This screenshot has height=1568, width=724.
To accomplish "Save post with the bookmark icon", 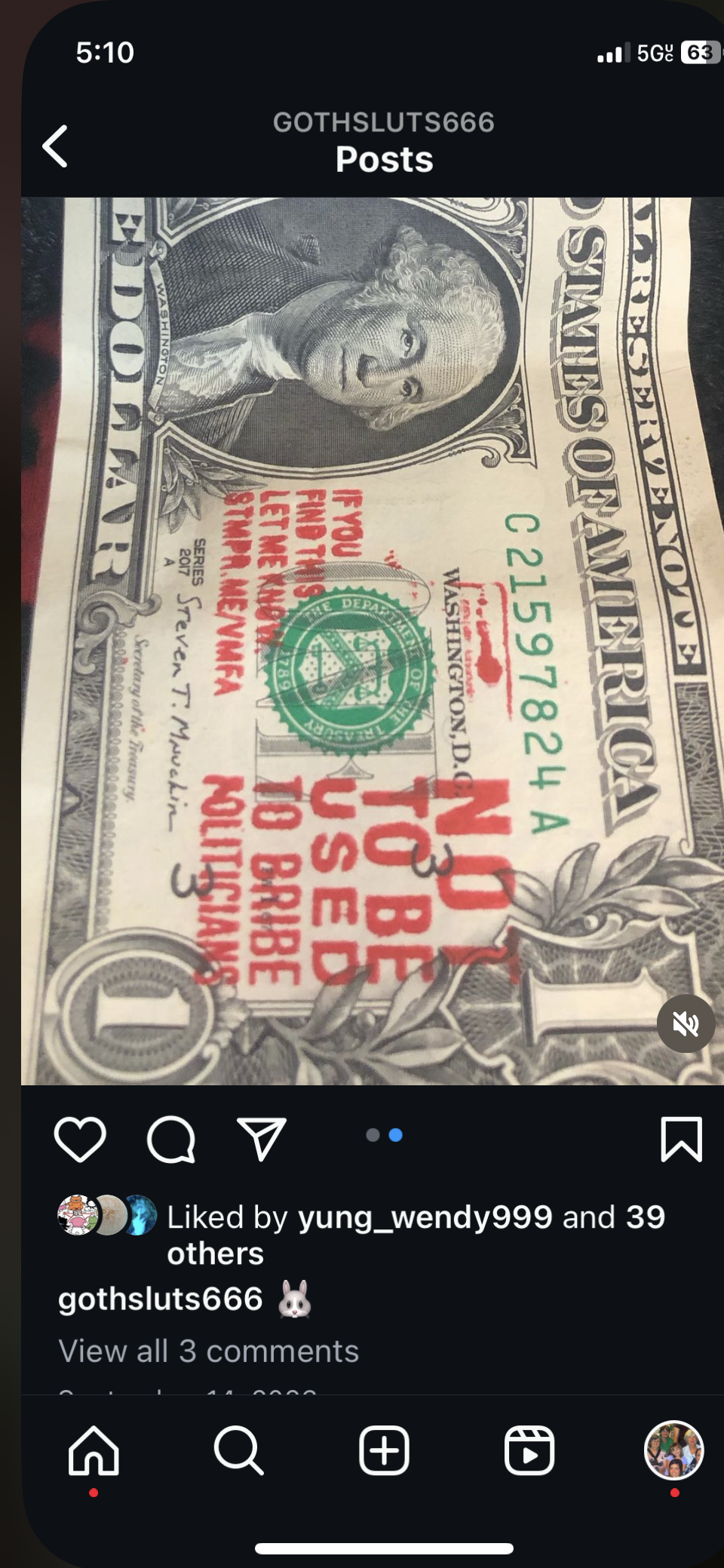I will 682,1139.
